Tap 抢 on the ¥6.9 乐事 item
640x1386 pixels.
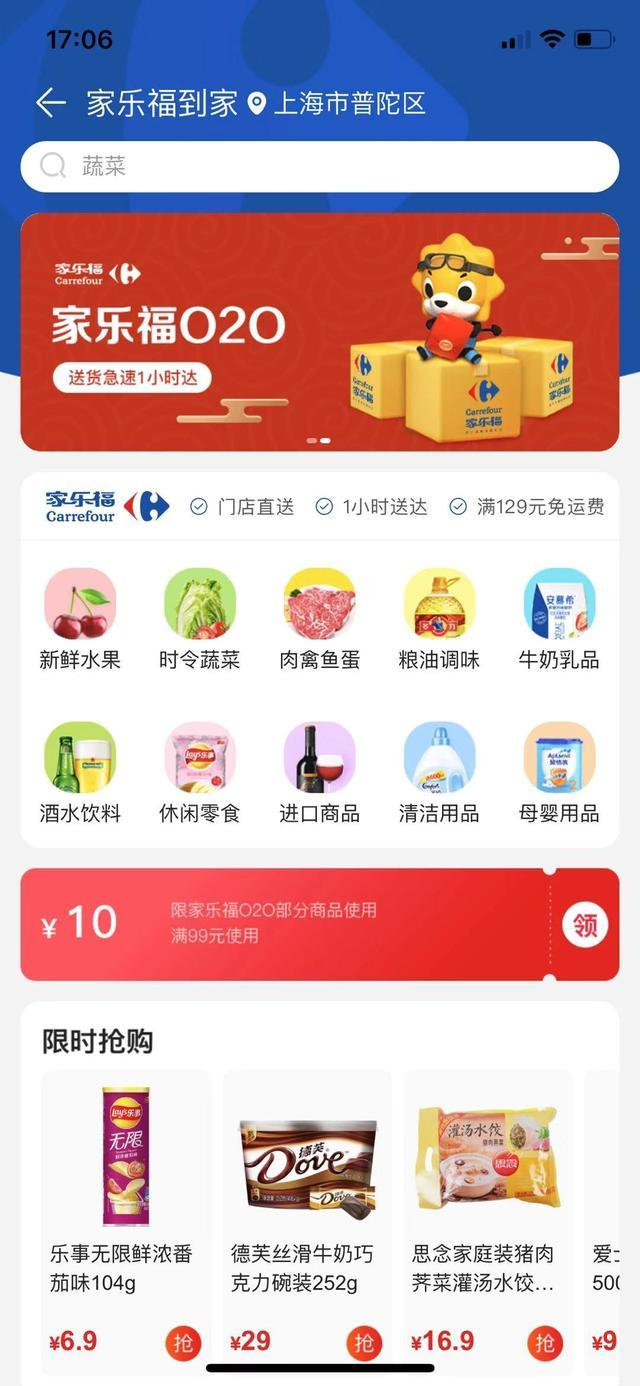[x=183, y=1342]
